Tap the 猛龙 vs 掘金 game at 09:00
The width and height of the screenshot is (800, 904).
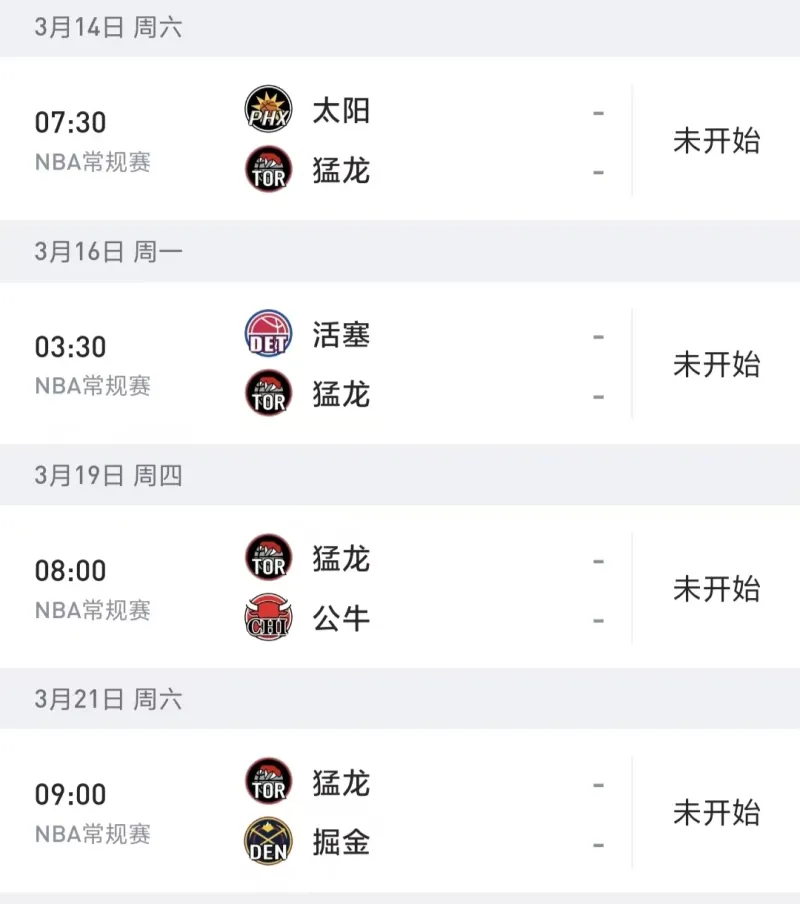[x=400, y=812]
